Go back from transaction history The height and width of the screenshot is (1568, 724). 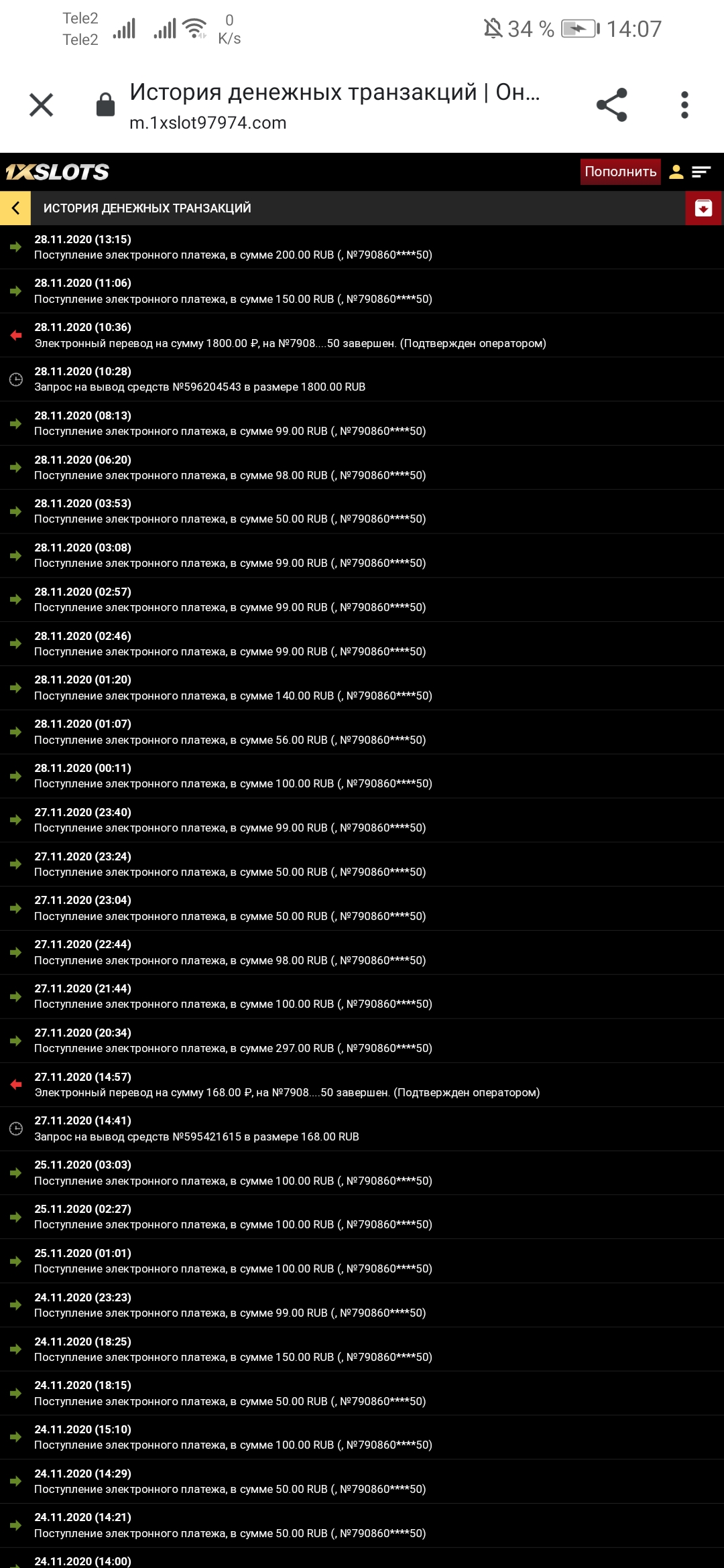15,208
